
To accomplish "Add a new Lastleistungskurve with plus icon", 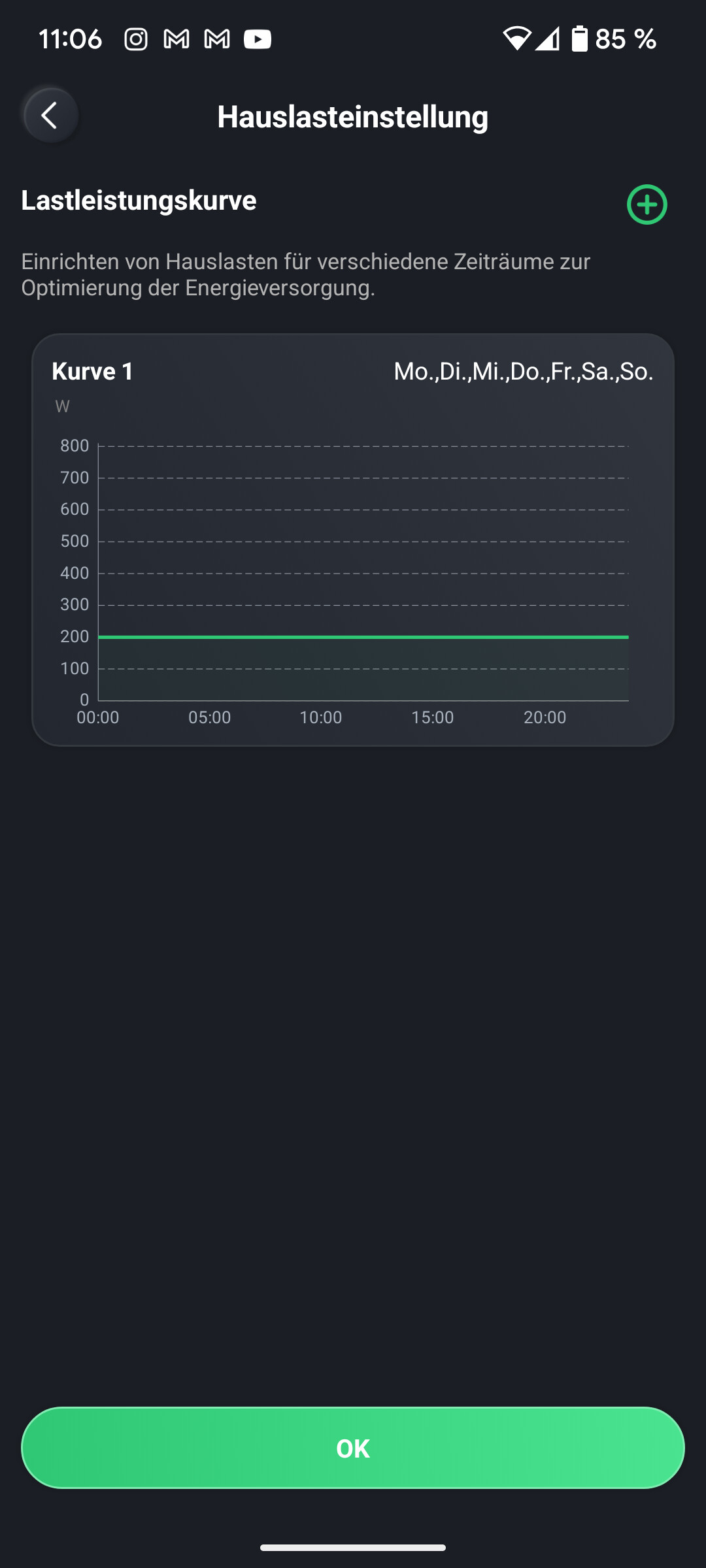I will tap(647, 204).
